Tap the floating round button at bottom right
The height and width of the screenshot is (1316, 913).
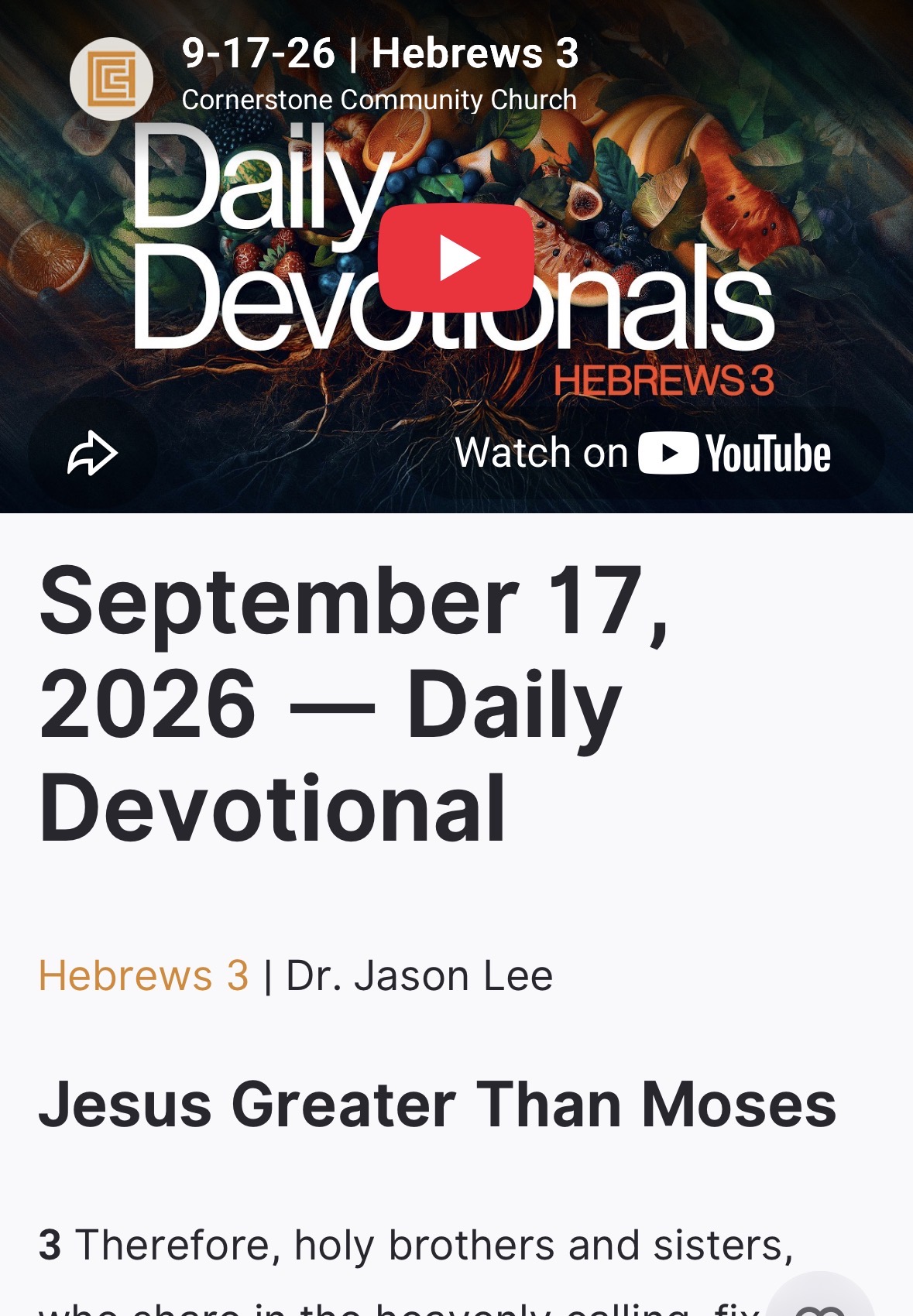(821, 1297)
